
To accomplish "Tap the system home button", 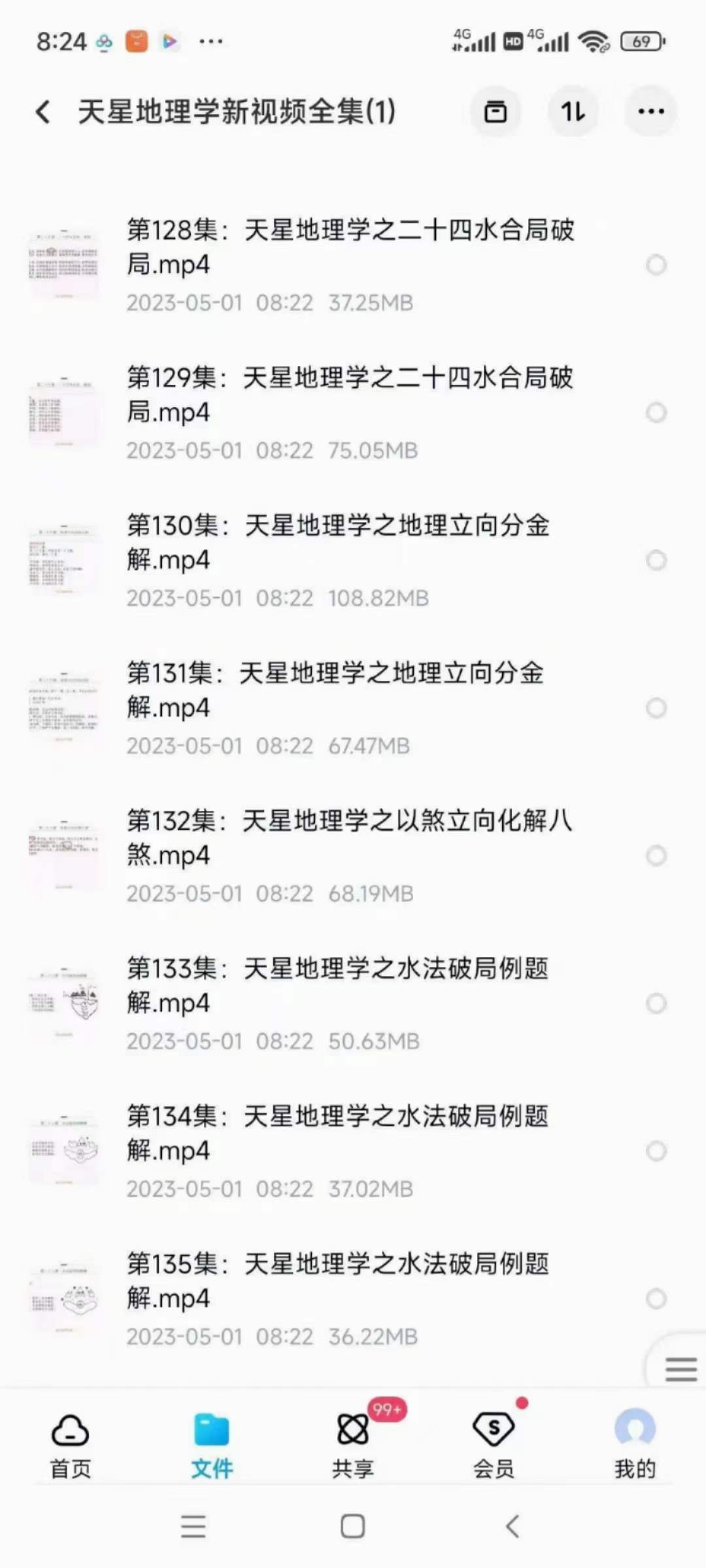I will (353, 1527).
